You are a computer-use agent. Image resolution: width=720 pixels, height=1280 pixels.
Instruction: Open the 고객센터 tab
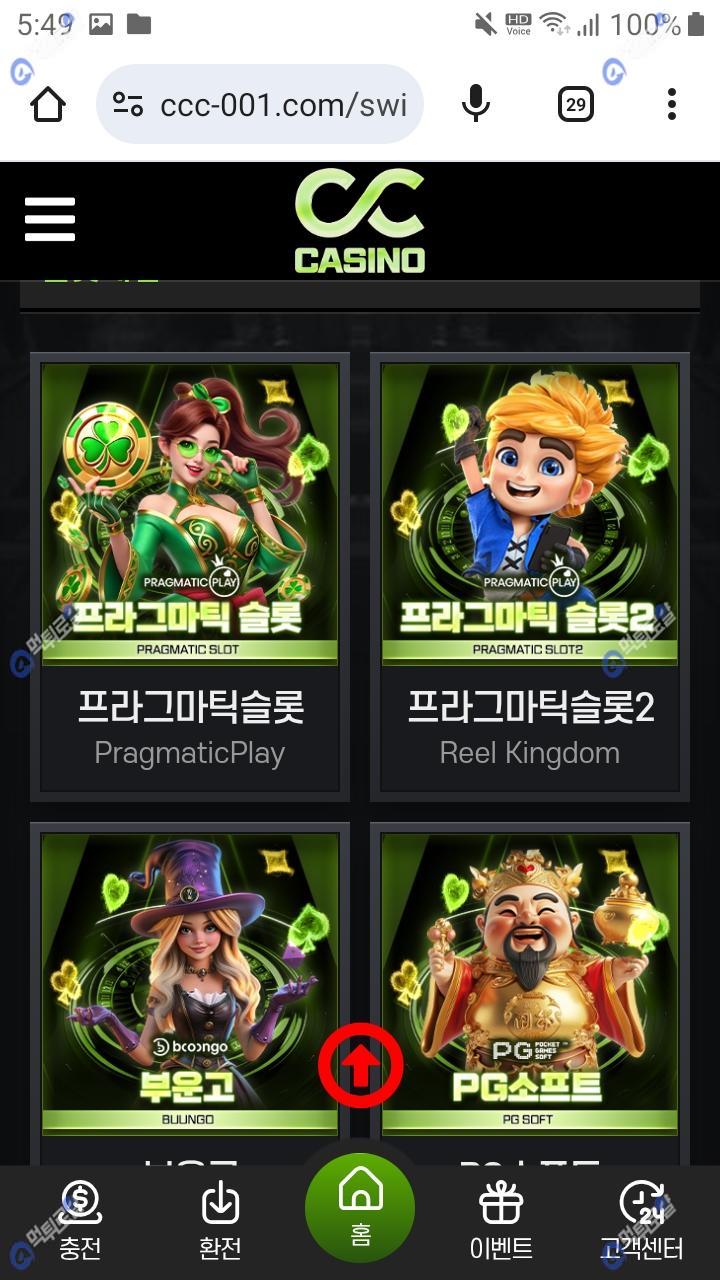click(641, 1220)
